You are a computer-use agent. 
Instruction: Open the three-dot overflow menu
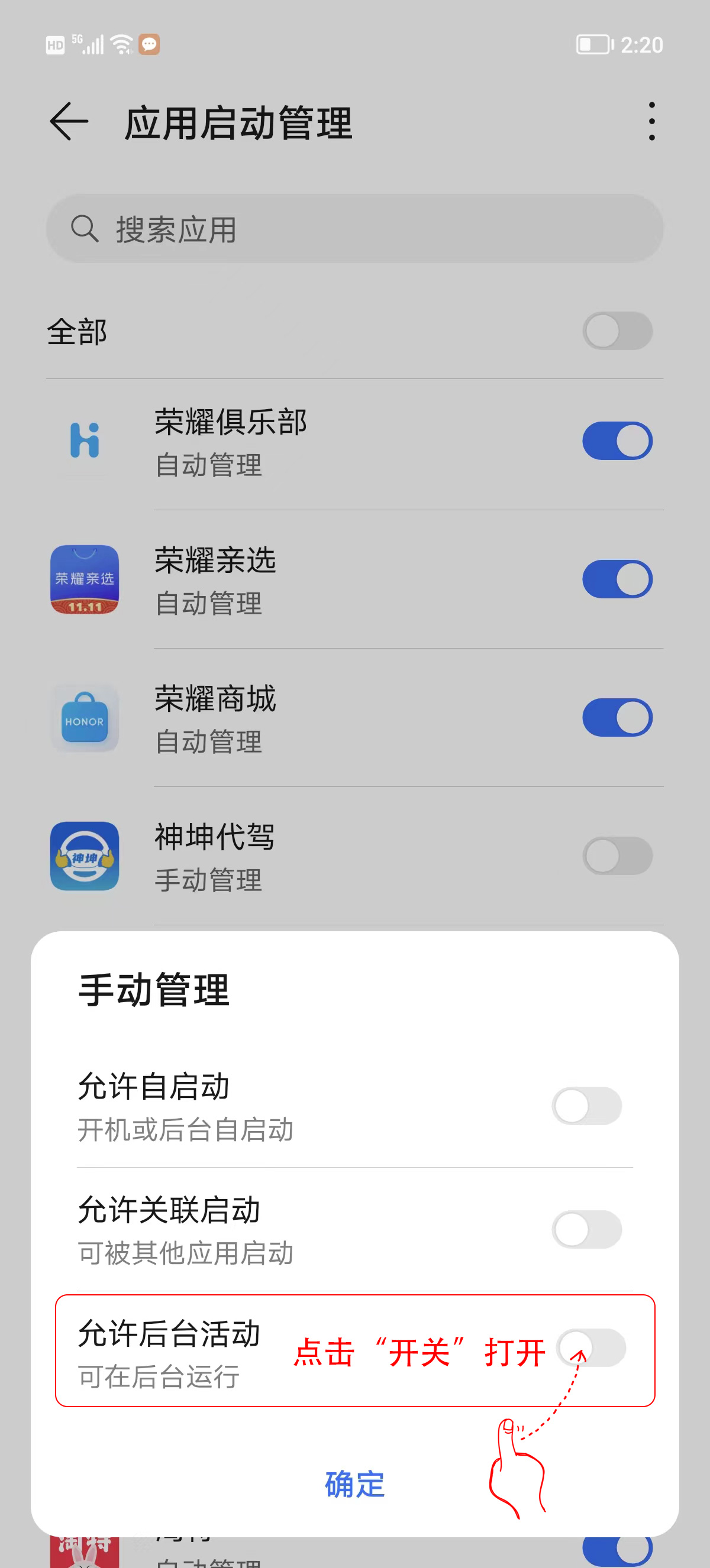651,122
